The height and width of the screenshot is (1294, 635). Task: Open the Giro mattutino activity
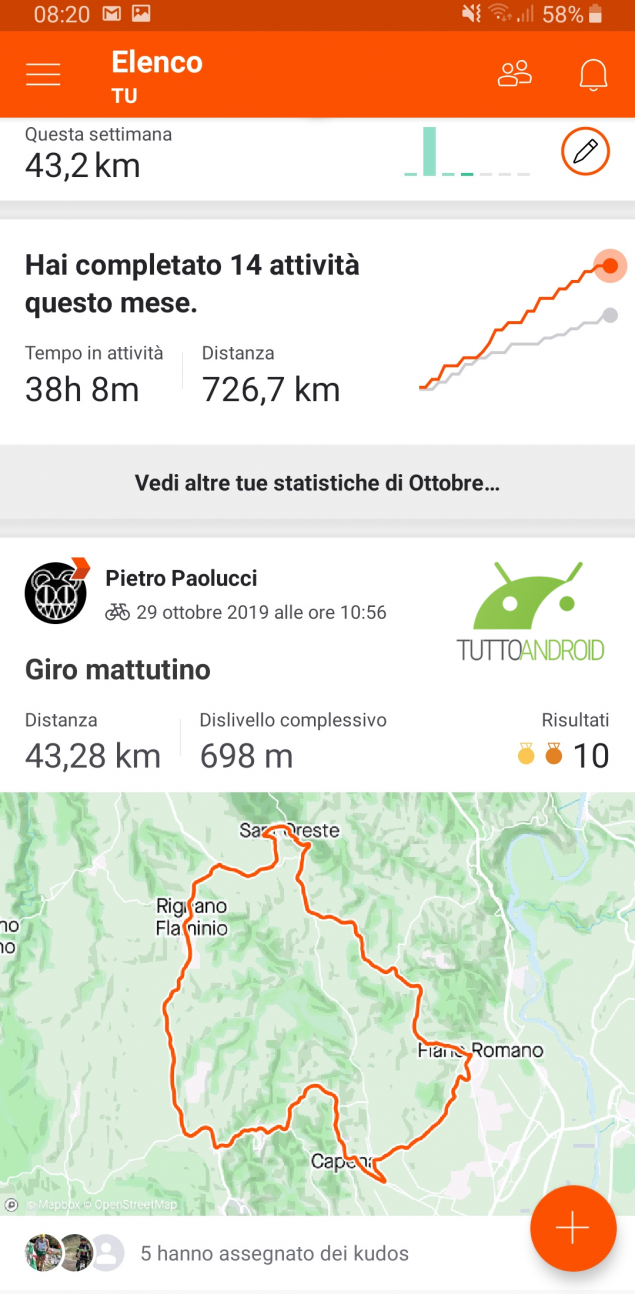click(x=118, y=669)
